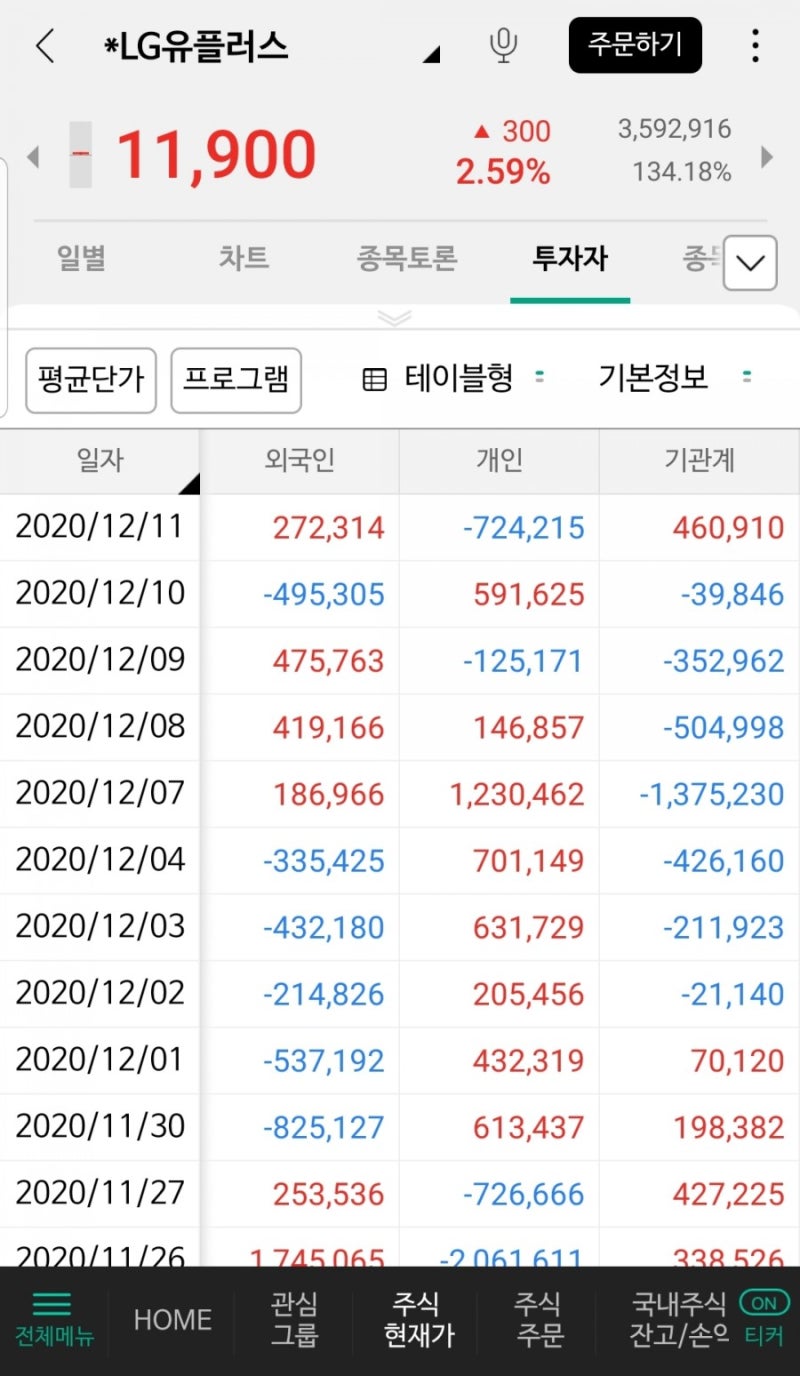Tap the 주문하기 order button
The width and height of the screenshot is (800, 1376).
point(635,45)
